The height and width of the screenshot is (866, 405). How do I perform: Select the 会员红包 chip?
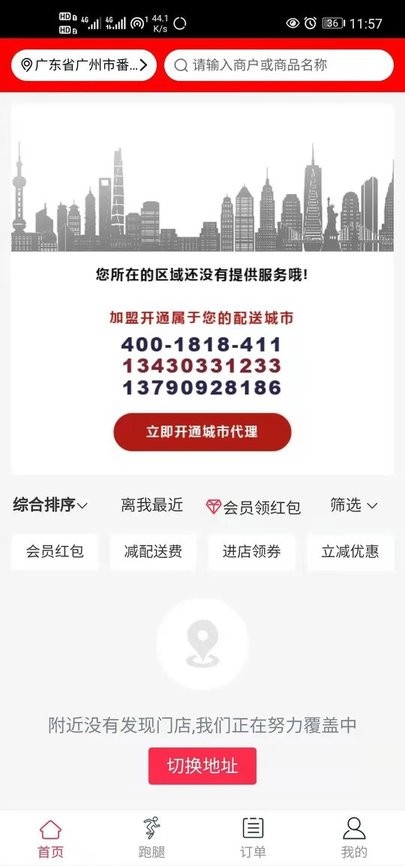tap(55, 552)
